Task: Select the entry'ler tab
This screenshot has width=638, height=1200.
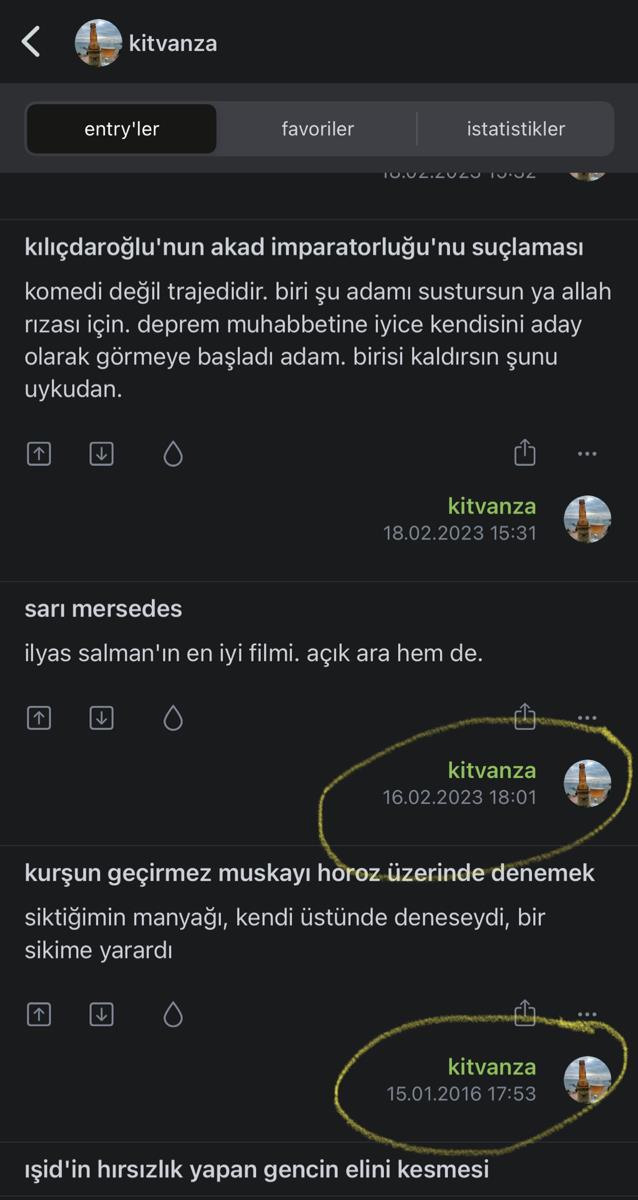Action: 121,129
